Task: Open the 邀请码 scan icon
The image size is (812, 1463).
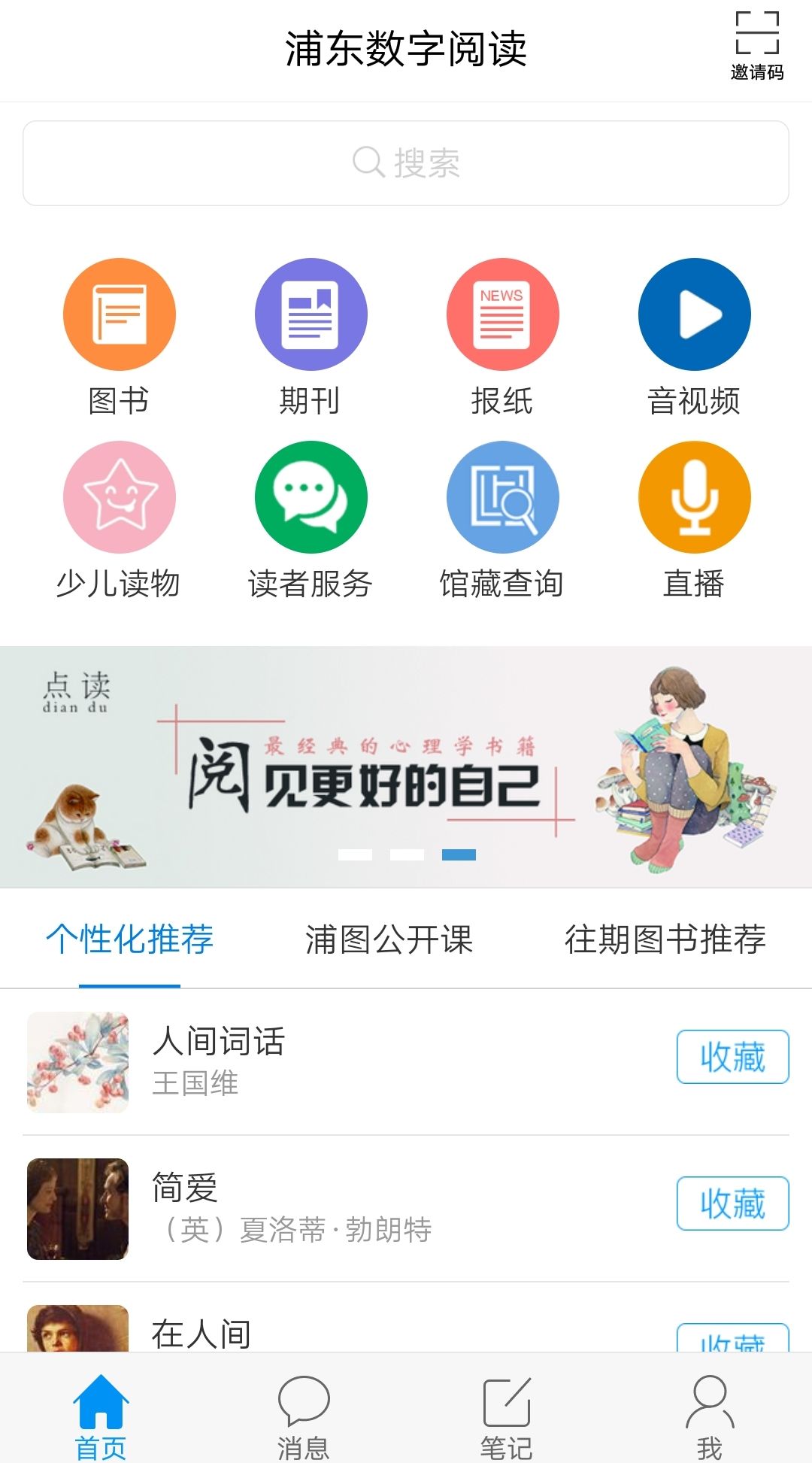Action: point(756,45)
